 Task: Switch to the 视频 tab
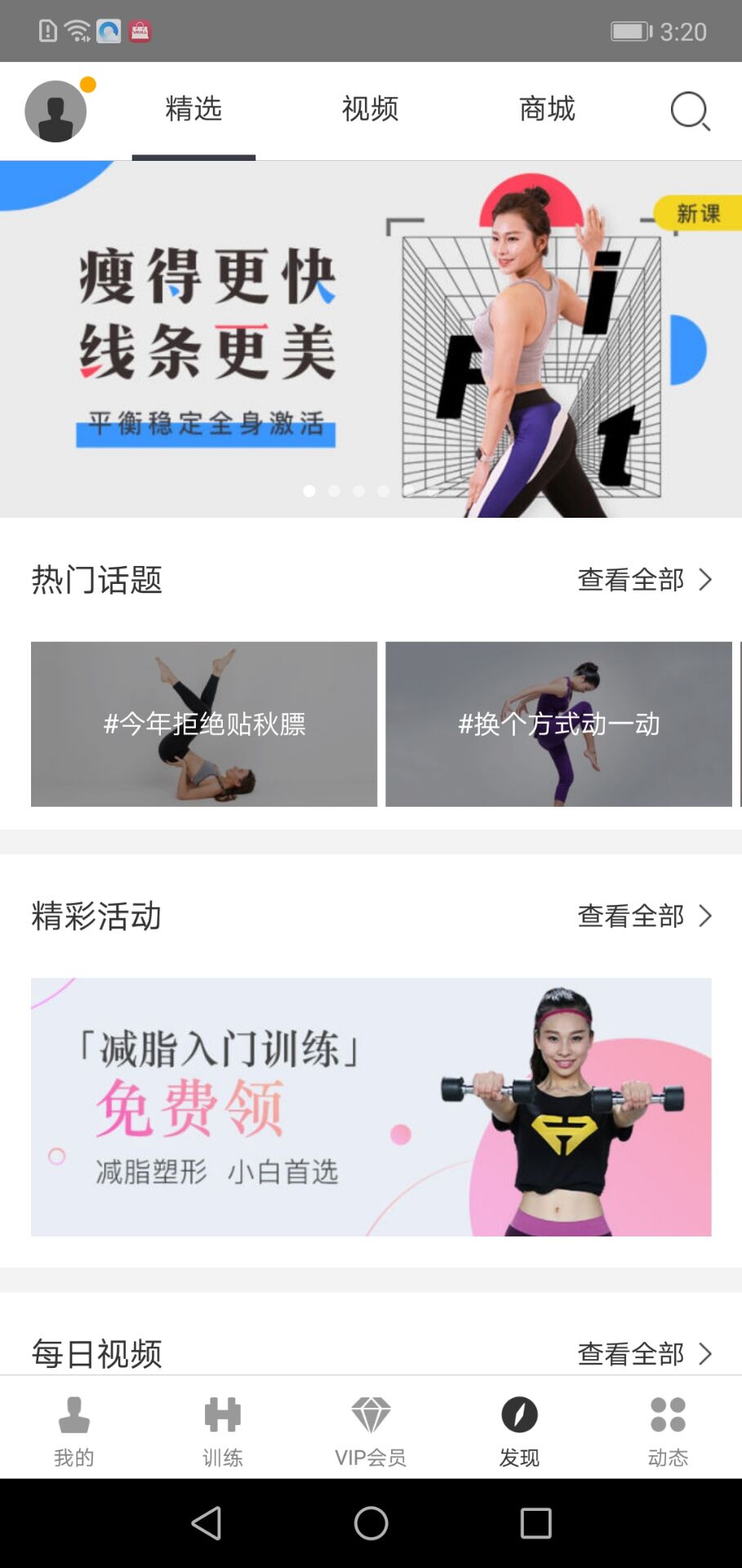[370, 109]
